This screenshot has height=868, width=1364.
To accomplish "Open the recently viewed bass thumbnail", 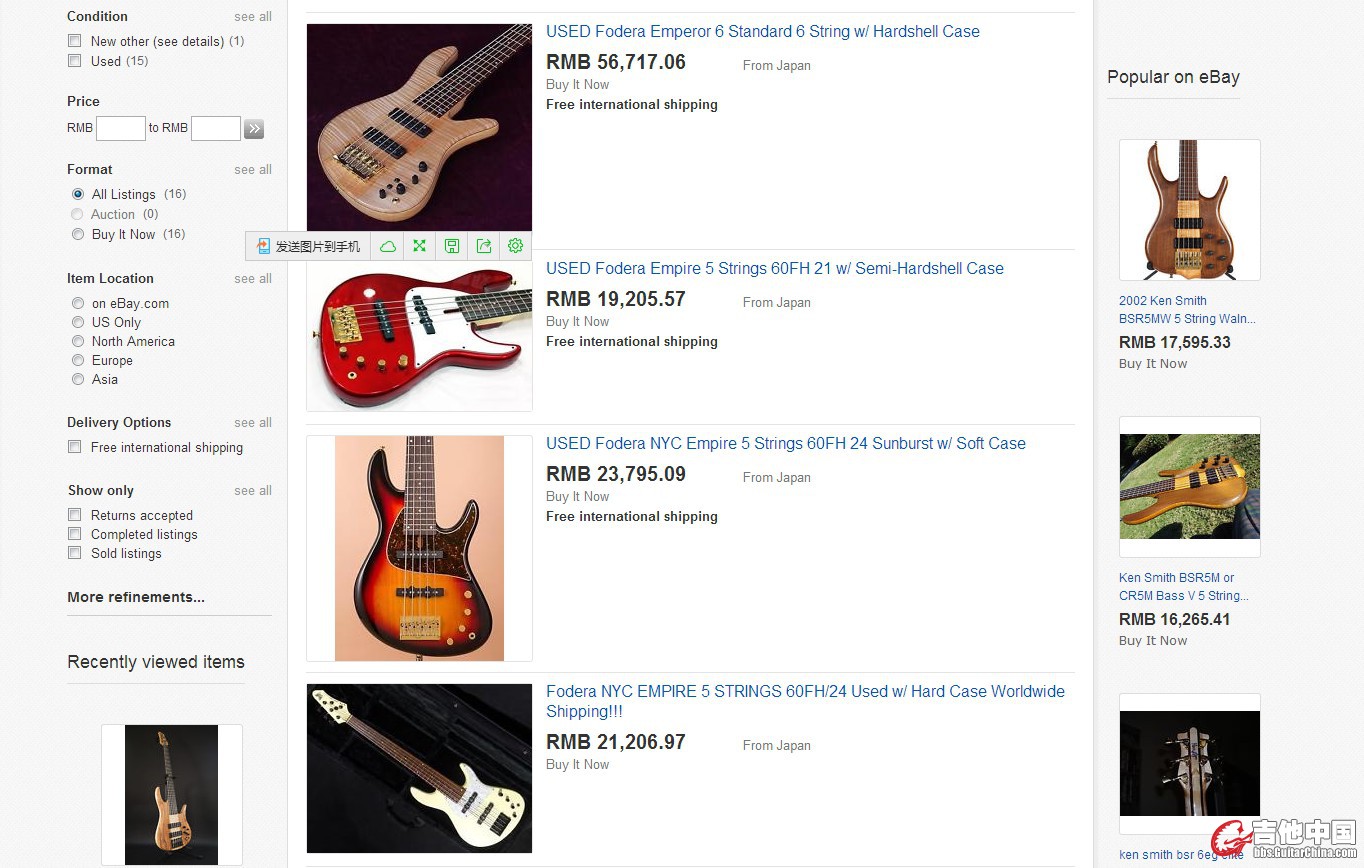I will point(171,794).
